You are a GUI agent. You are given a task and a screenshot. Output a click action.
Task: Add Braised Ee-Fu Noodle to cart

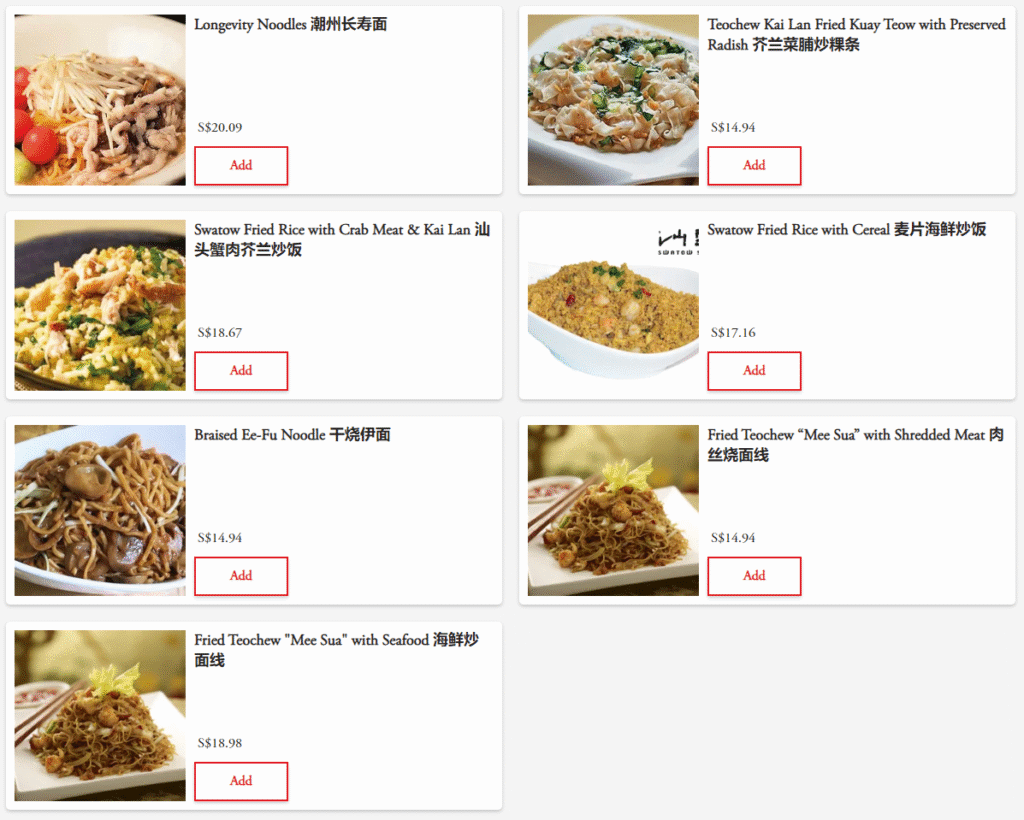(x=241, y=576)
